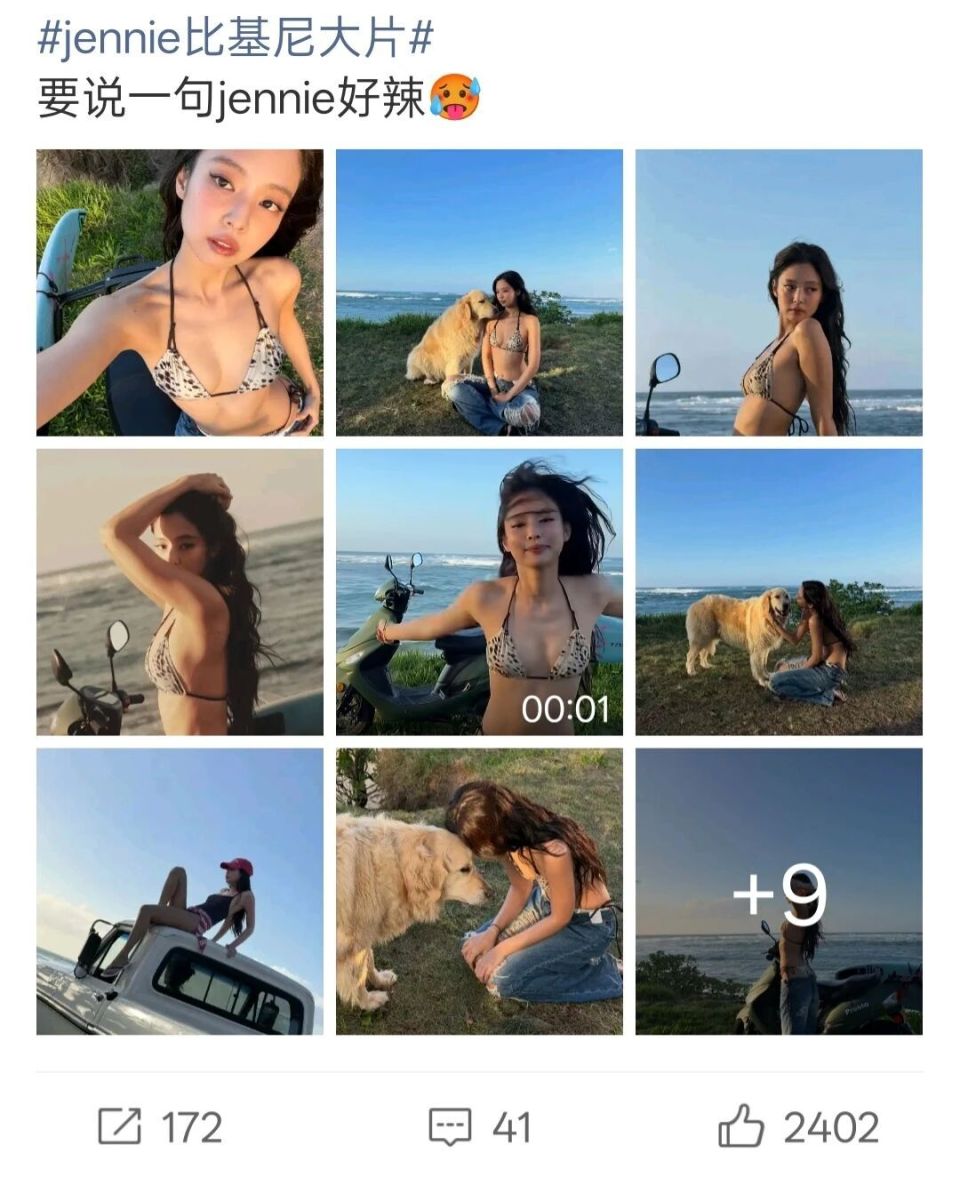View the +9 additional photos tile
The image size is (960, 1177).
click(778, 891)
